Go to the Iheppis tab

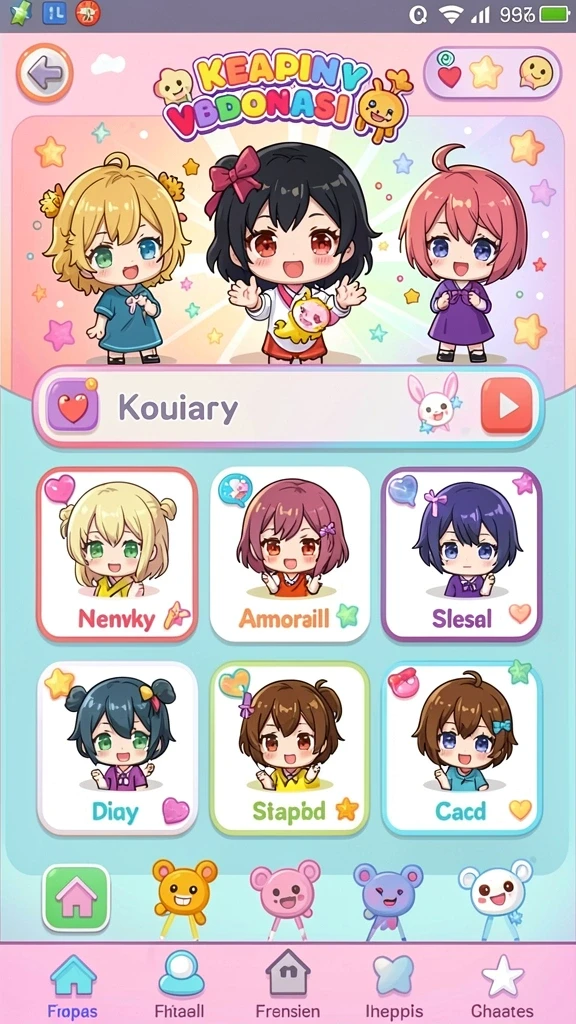(394, 985)
